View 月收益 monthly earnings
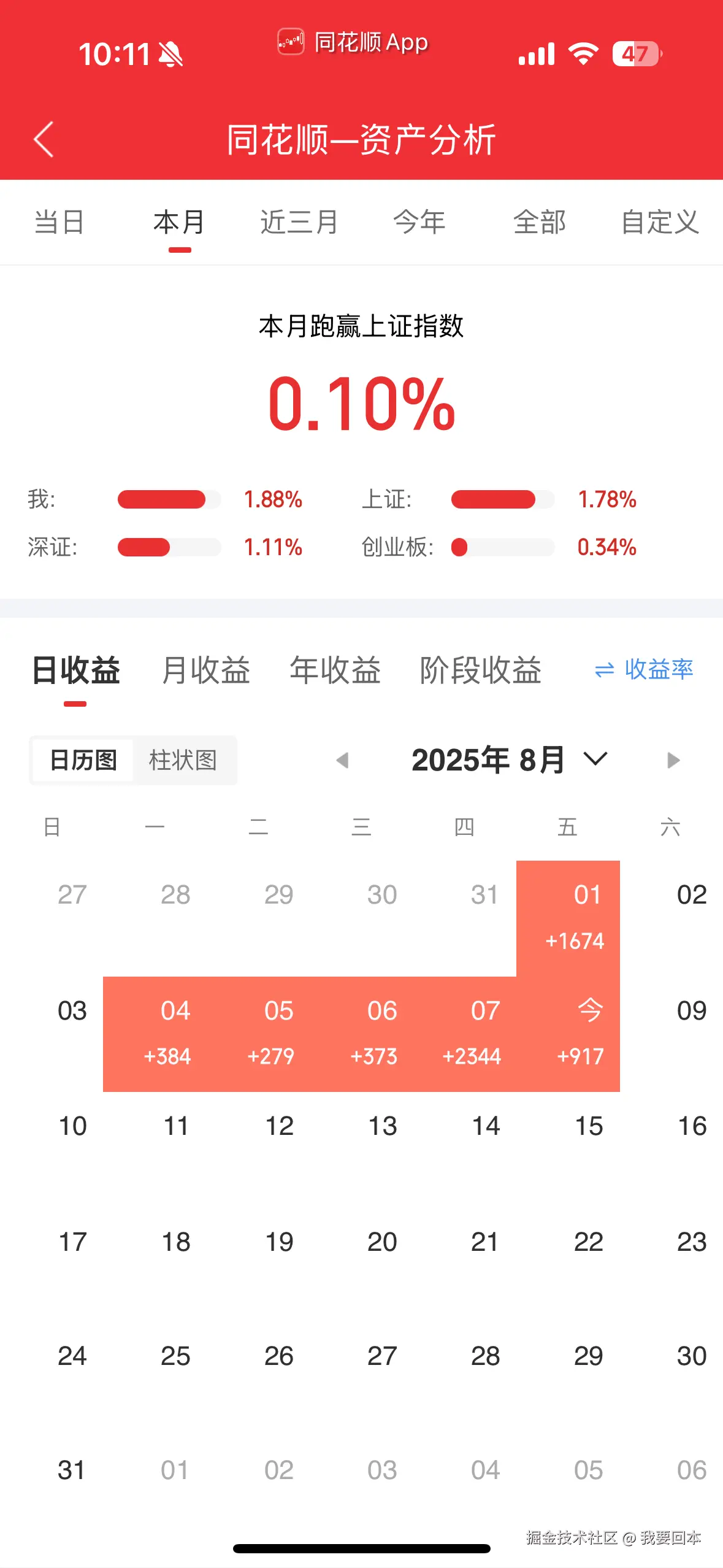Screen dimensions: 723x1568 tap(206, 671)
